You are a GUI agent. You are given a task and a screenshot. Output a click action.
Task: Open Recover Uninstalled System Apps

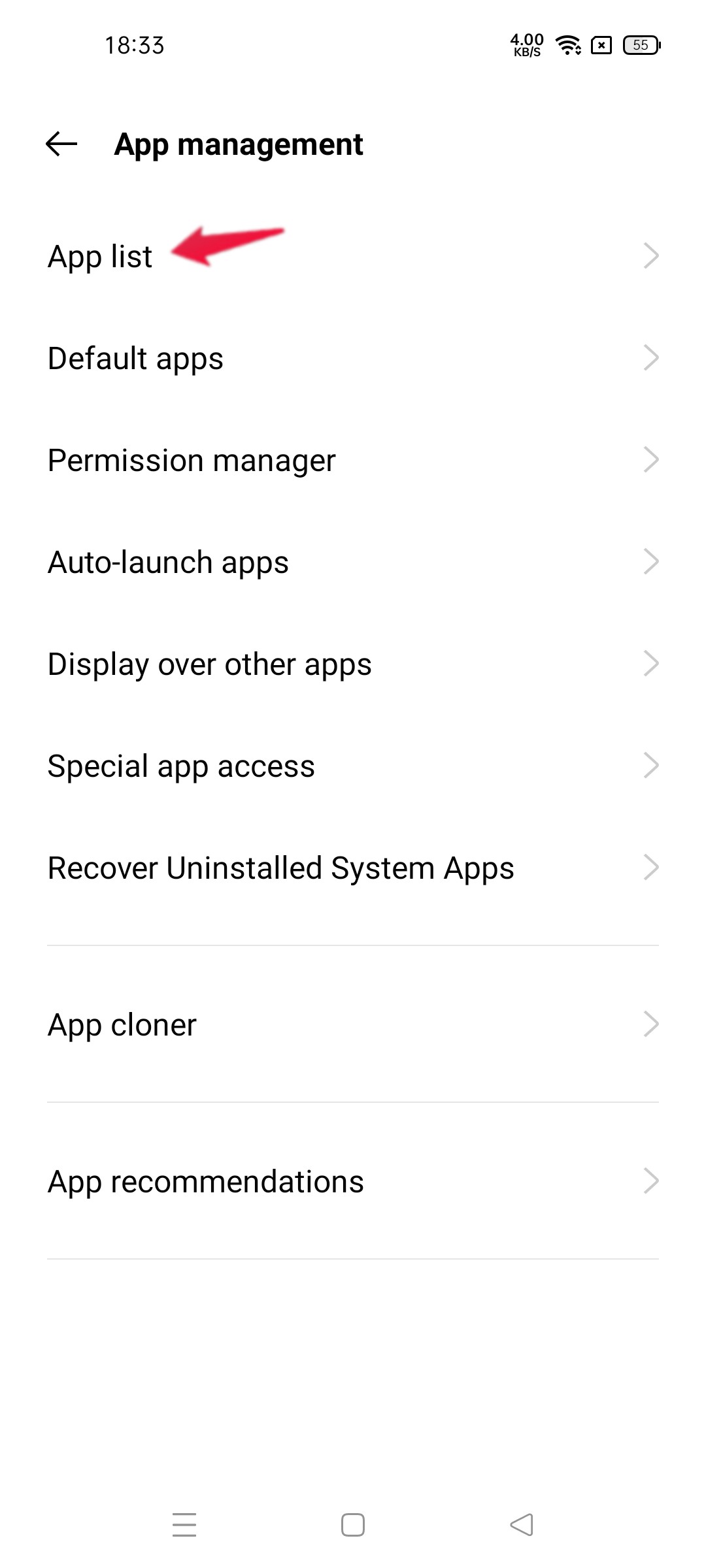(x=353, y=868)
